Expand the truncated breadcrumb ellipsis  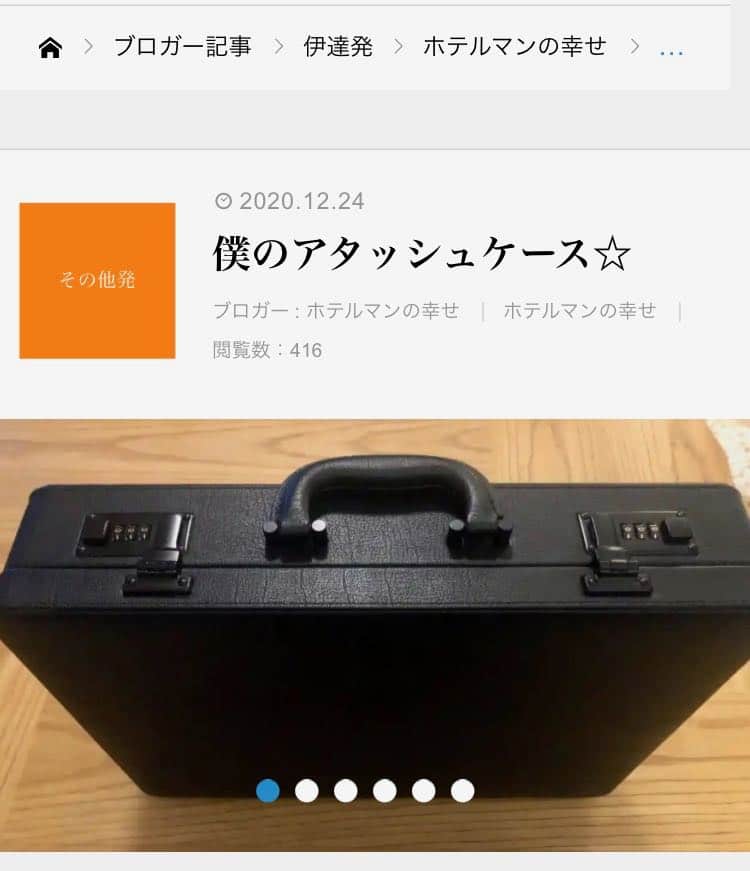[672, 47]
